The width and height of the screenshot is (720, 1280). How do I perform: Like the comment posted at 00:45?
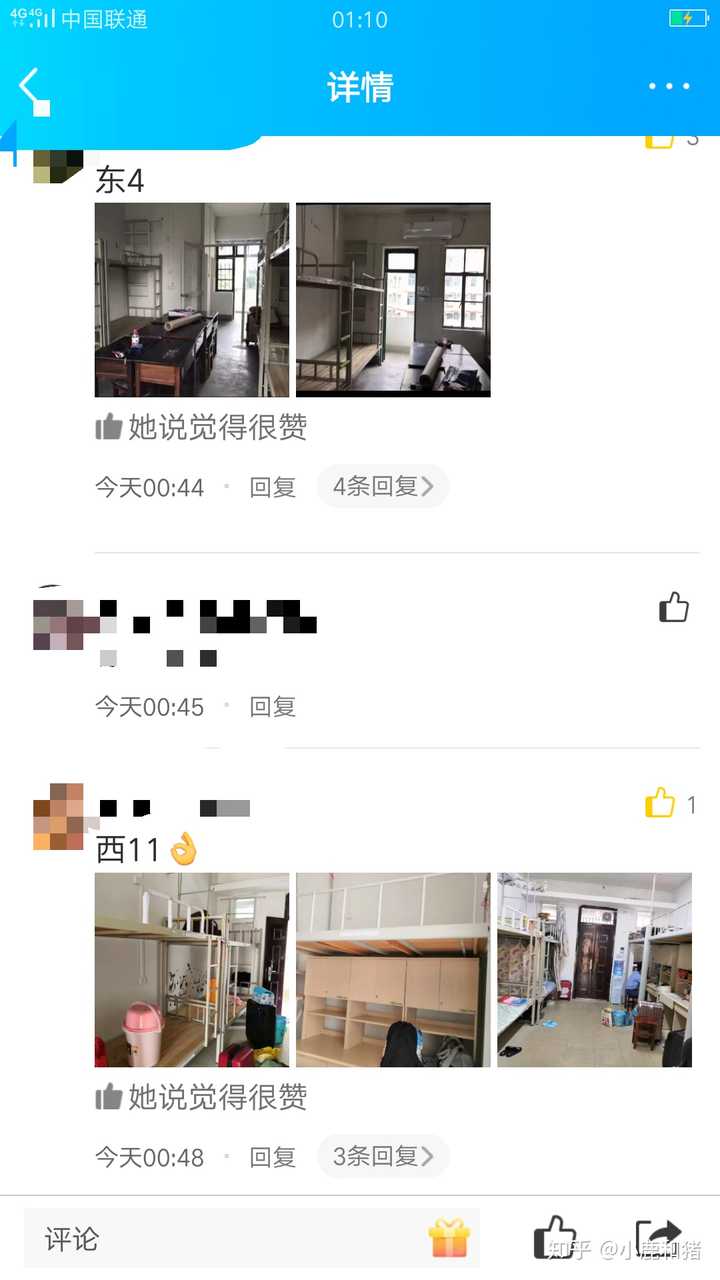click(674, 607)
